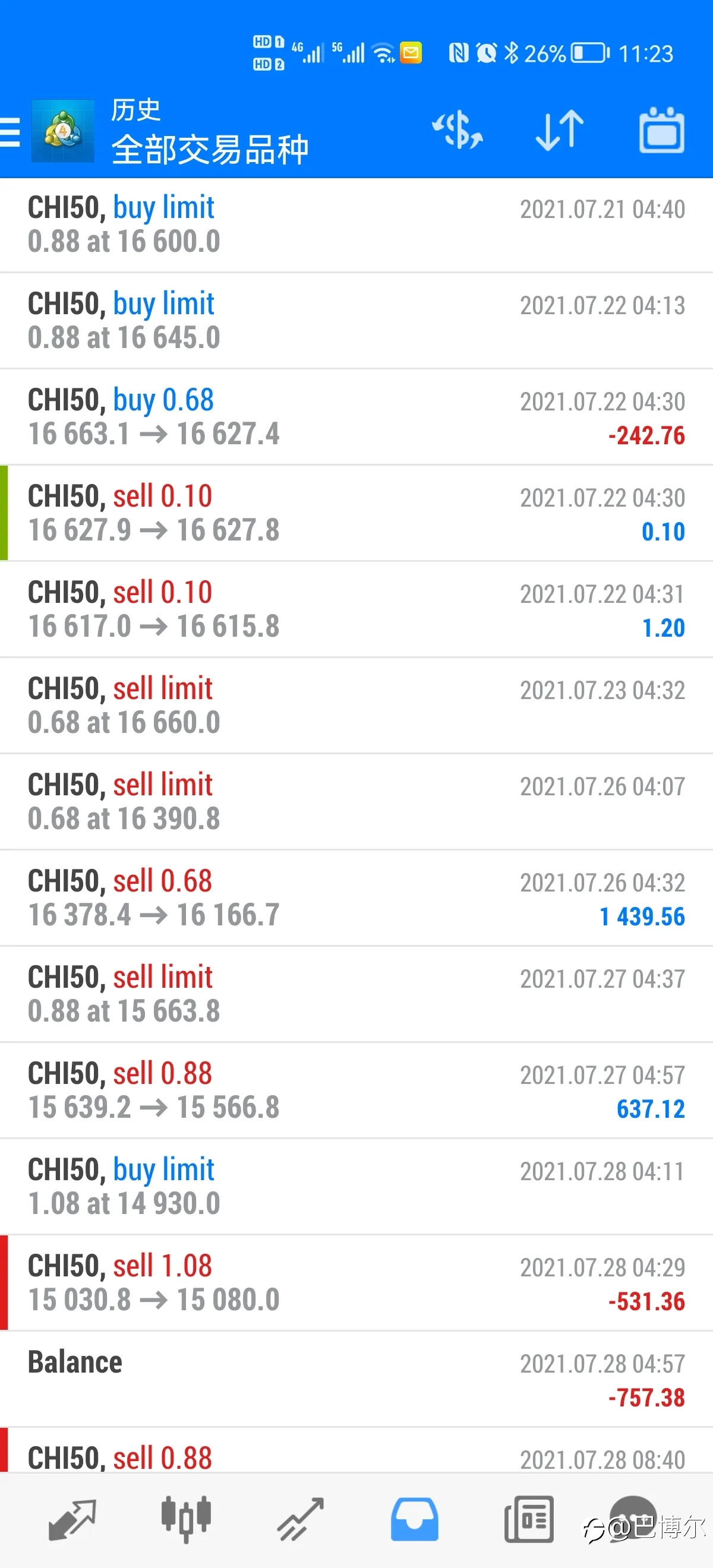View the sell 1.08 trade losing -531.36
The image size is (713, 1568).
click(x=356, y=1282)
